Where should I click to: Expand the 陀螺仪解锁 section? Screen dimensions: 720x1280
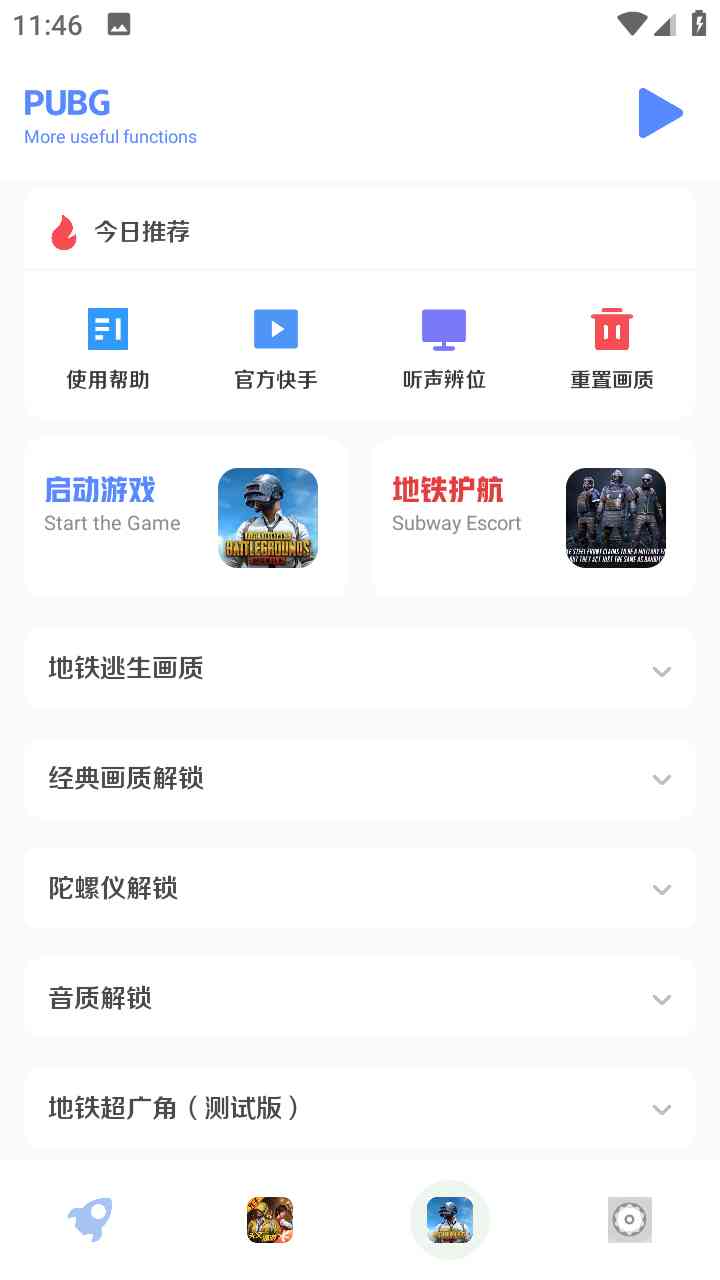[359, 889]
